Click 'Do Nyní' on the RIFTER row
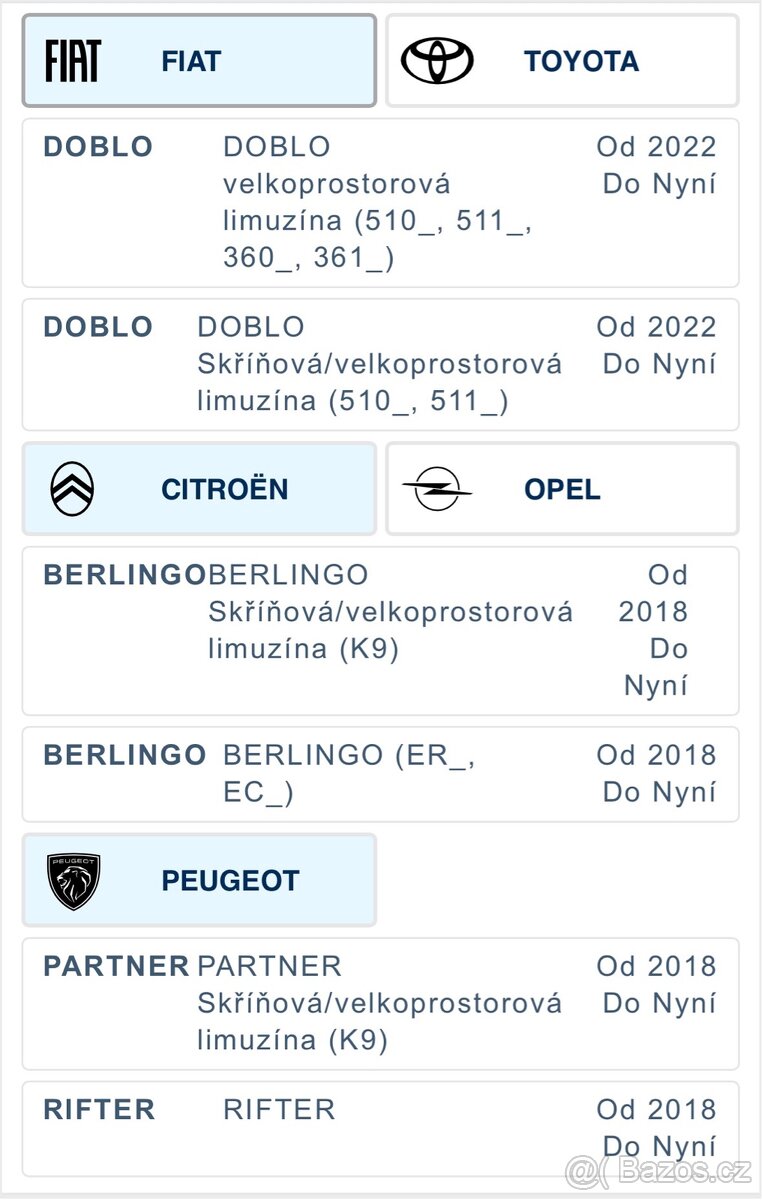Image resolution: width=762 pixels, height=1200 pixels. pos(660,1143)
